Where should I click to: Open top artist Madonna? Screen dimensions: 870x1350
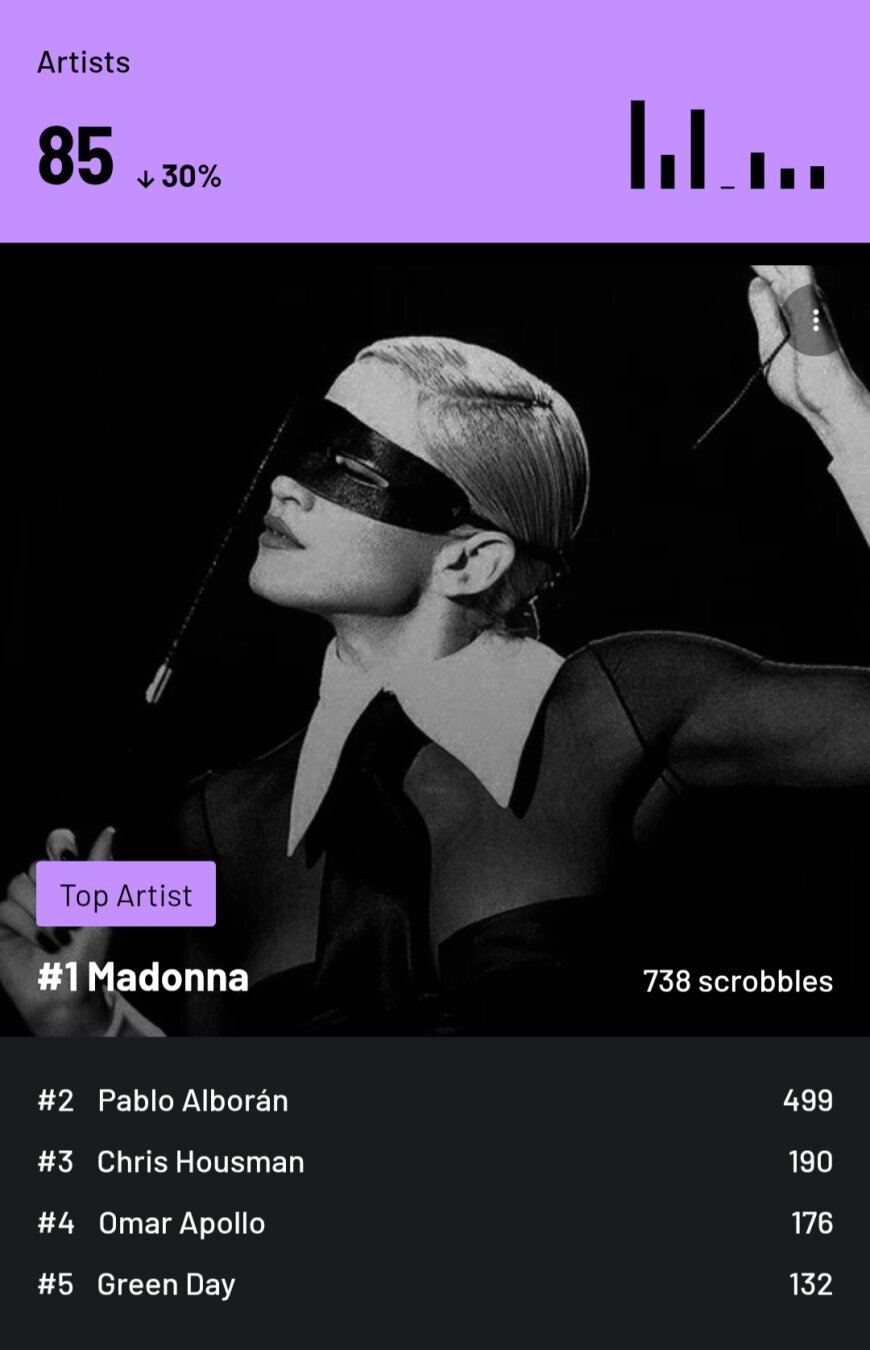[168, 977]
